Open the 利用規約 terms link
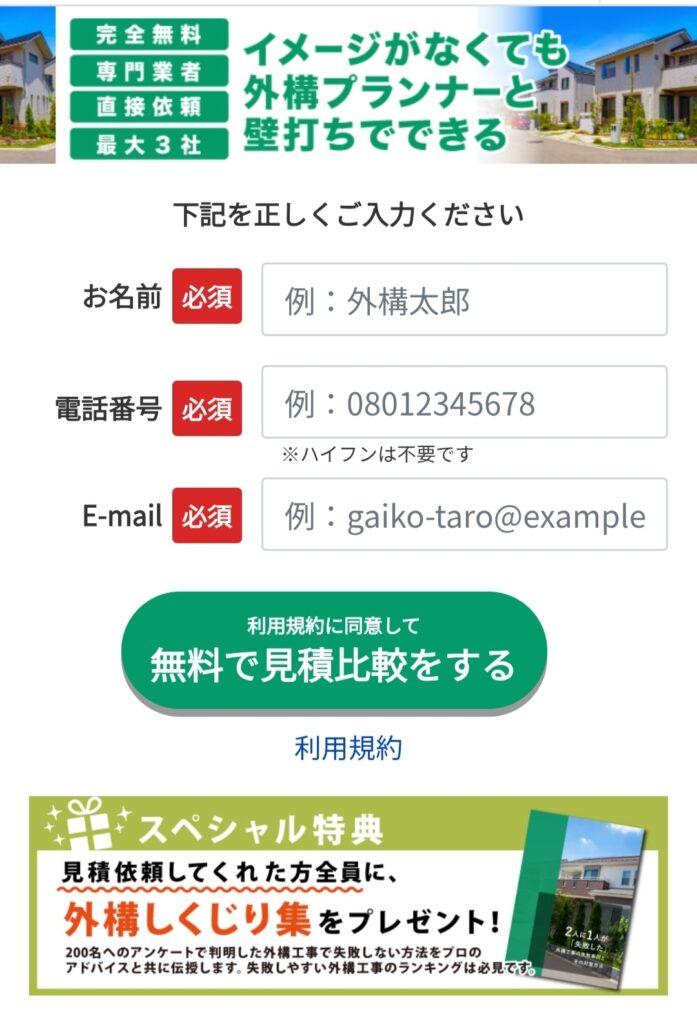The height and width of the screenshot is (1024, 697). (x=348, y=748)
